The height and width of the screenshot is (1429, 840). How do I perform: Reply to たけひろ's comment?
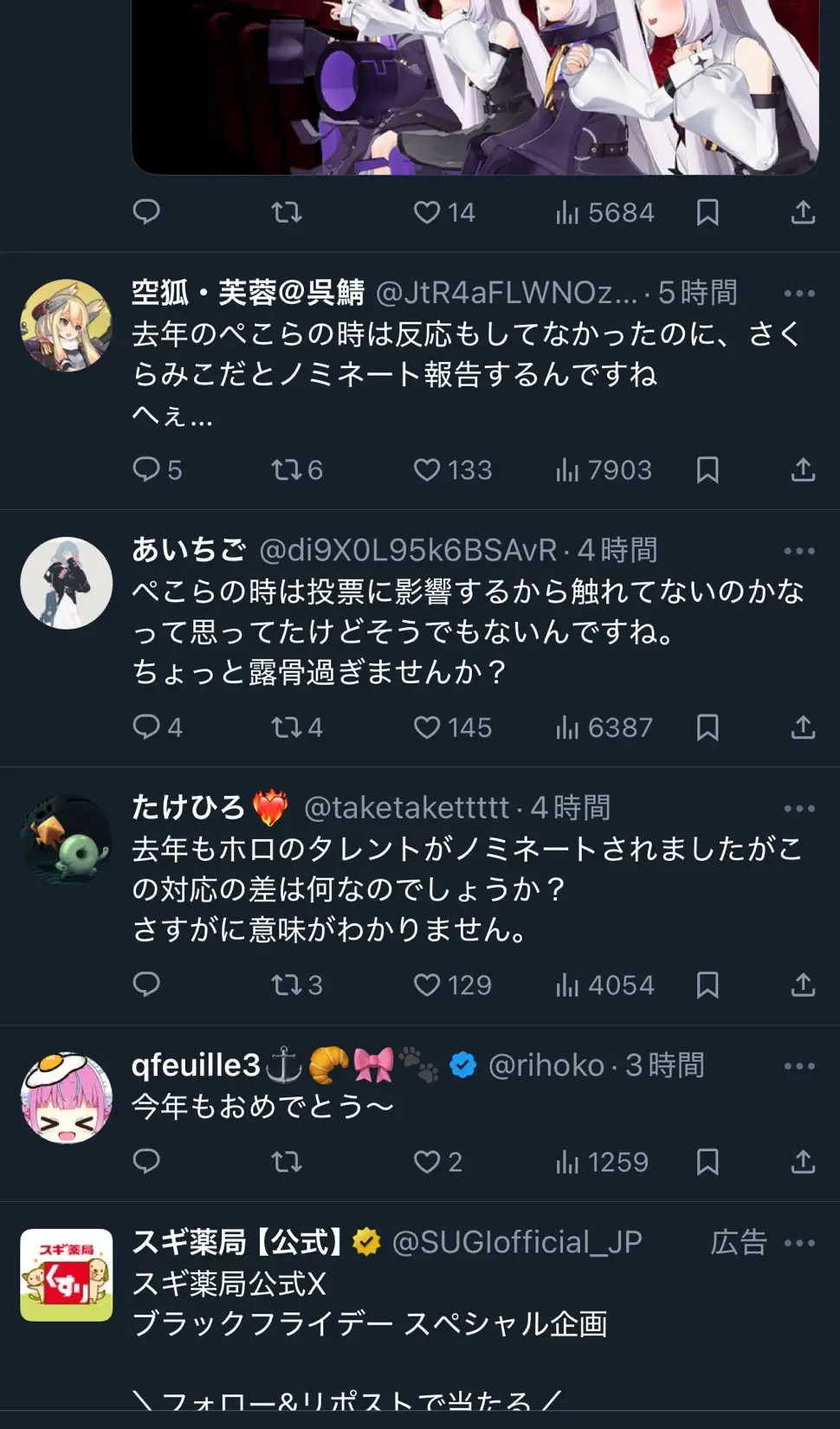coord(146,985)
